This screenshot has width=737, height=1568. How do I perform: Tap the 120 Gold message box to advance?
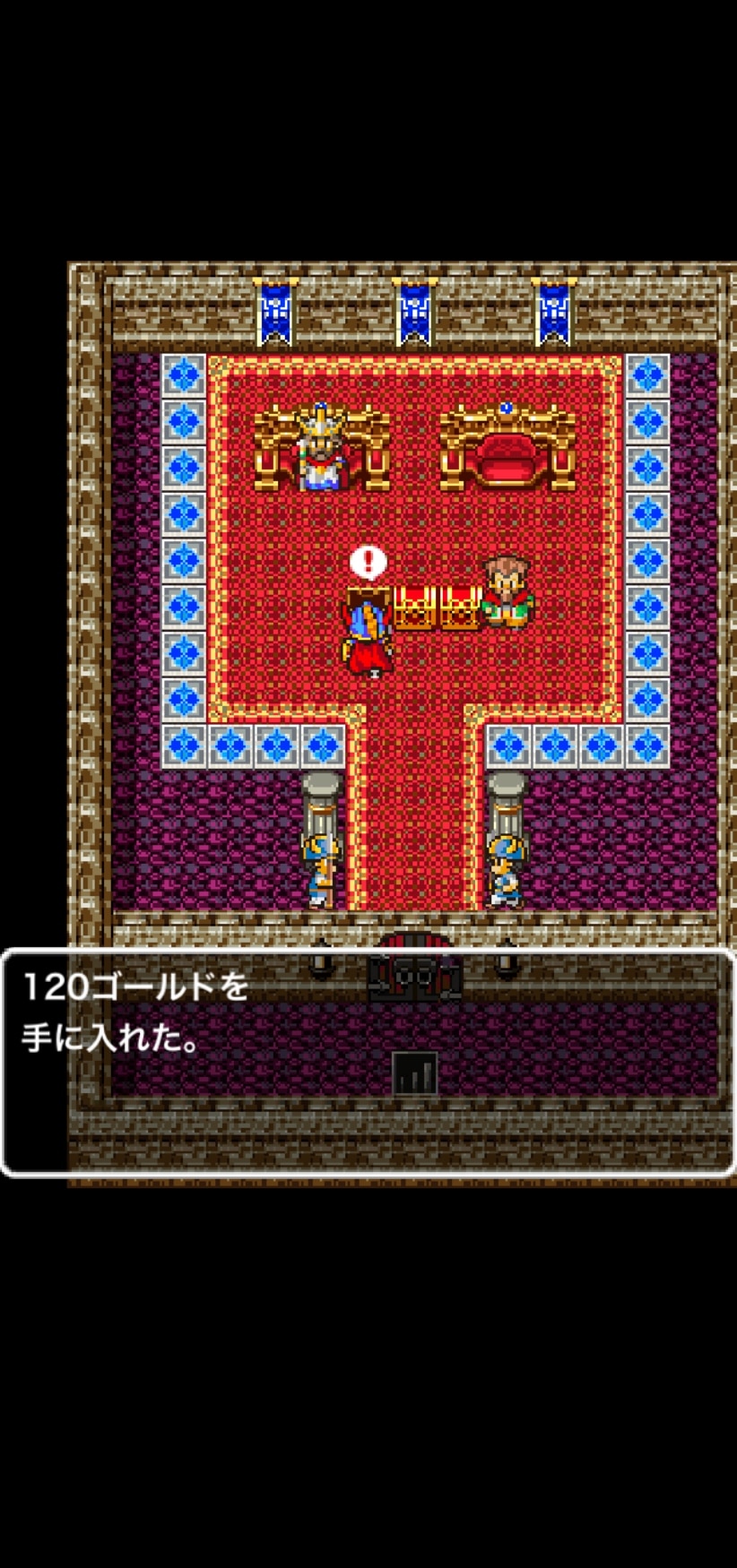click(368, 1062)
